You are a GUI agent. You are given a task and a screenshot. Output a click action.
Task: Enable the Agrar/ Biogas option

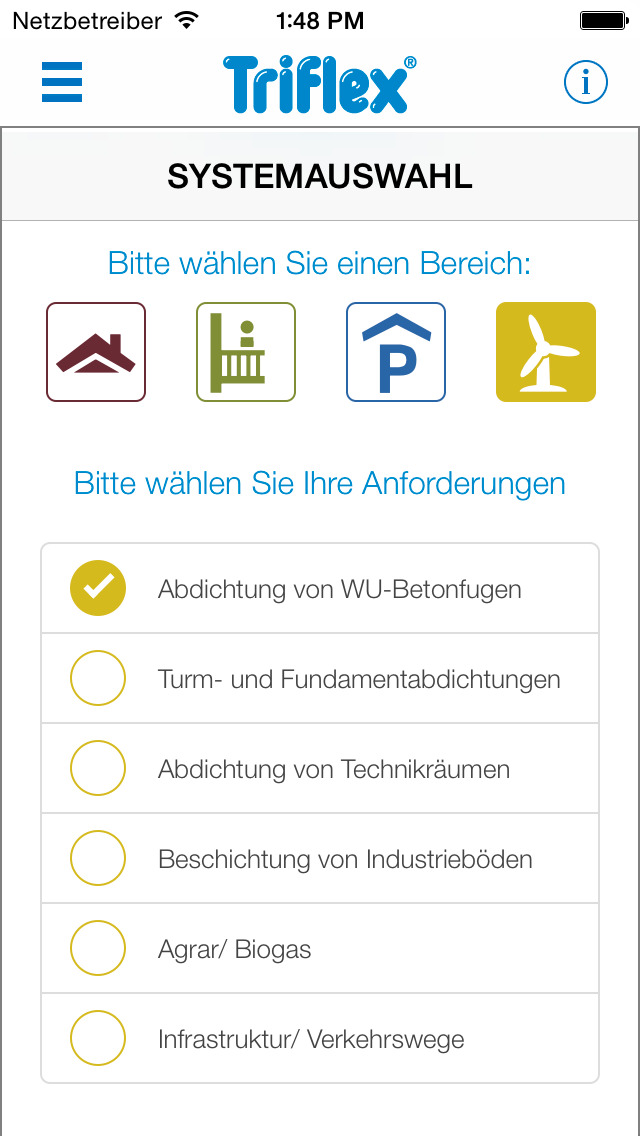coord(320,948)
